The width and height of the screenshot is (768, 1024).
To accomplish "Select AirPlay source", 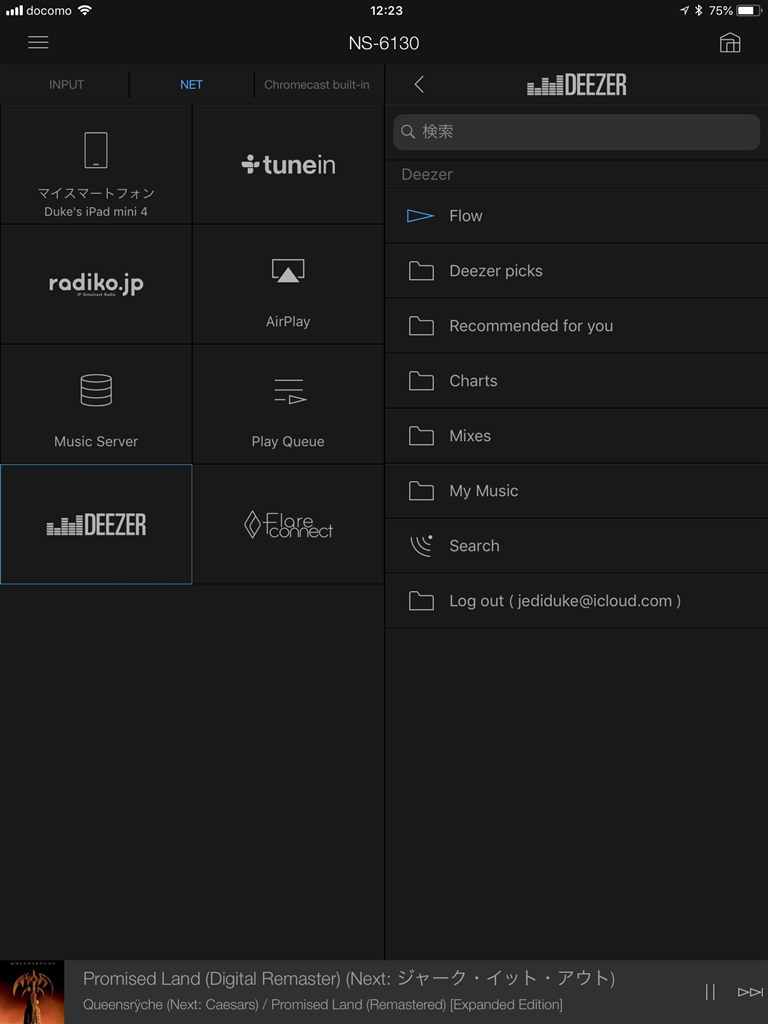I will click(288, 285).
